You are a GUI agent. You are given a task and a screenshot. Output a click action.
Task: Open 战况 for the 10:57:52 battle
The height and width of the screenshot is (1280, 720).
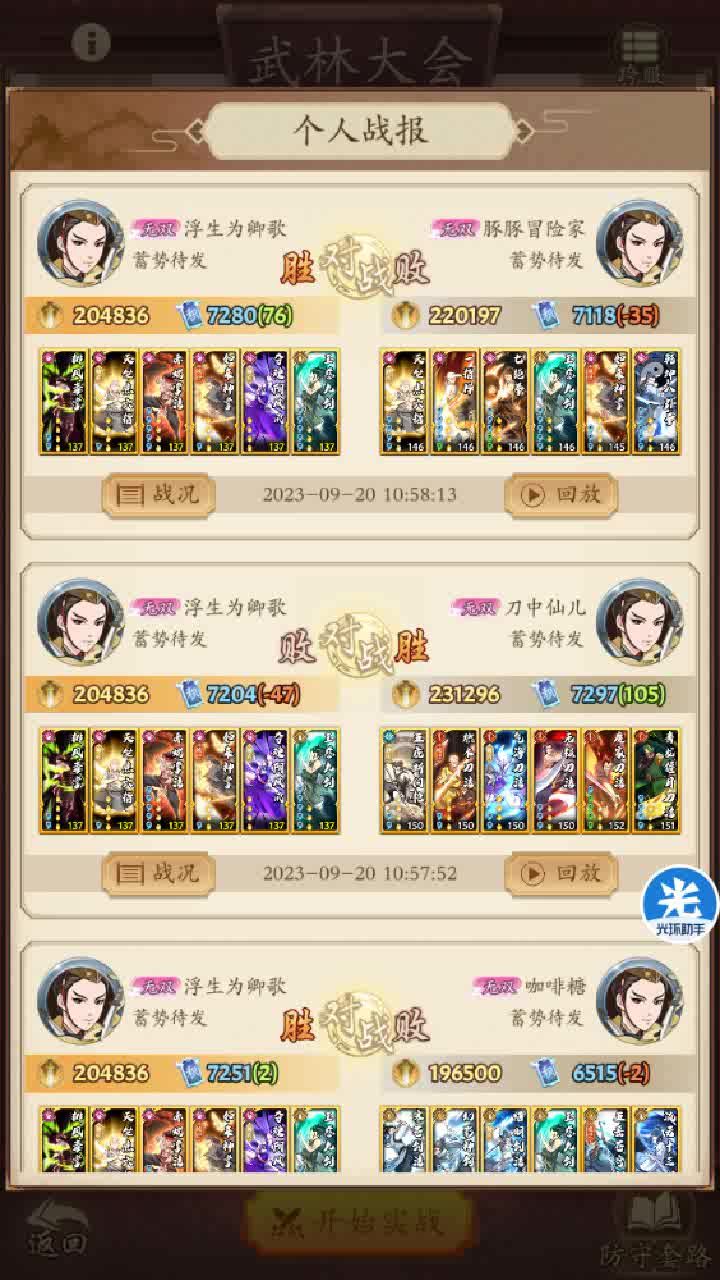coord(159,873)
